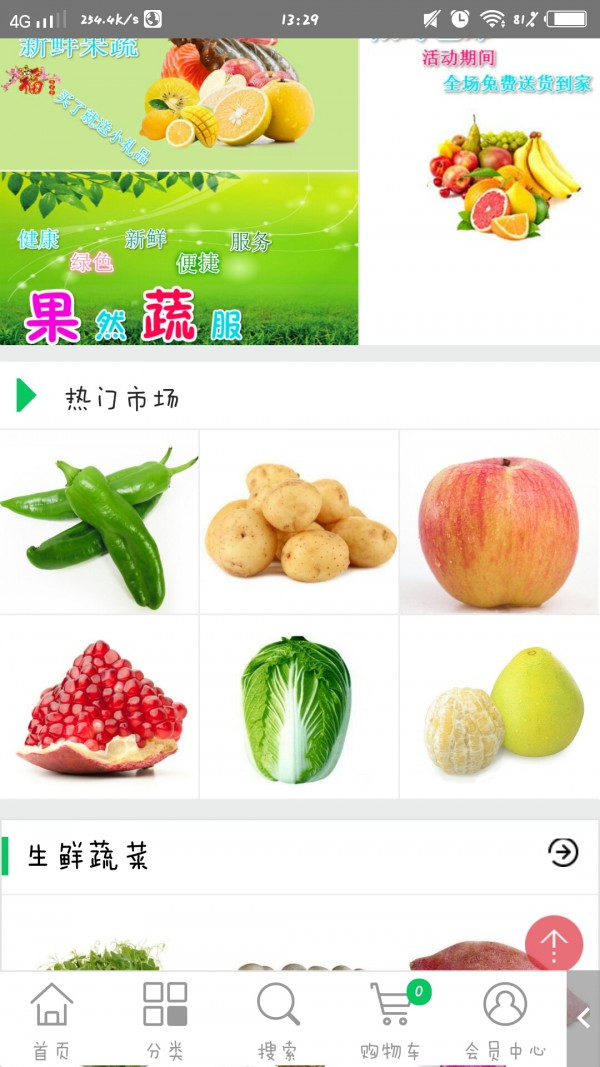
Task: Open the 果然蔬服 green banner
Action: pyautogui.click(x=179, y=259)
